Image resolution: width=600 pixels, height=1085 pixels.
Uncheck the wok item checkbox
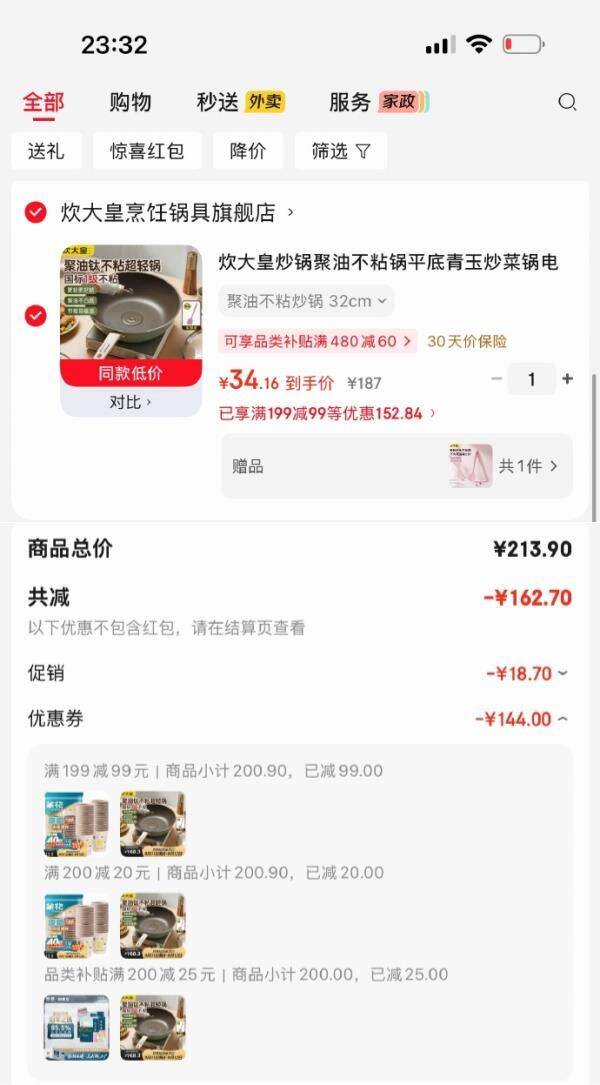tap(35, 316)
